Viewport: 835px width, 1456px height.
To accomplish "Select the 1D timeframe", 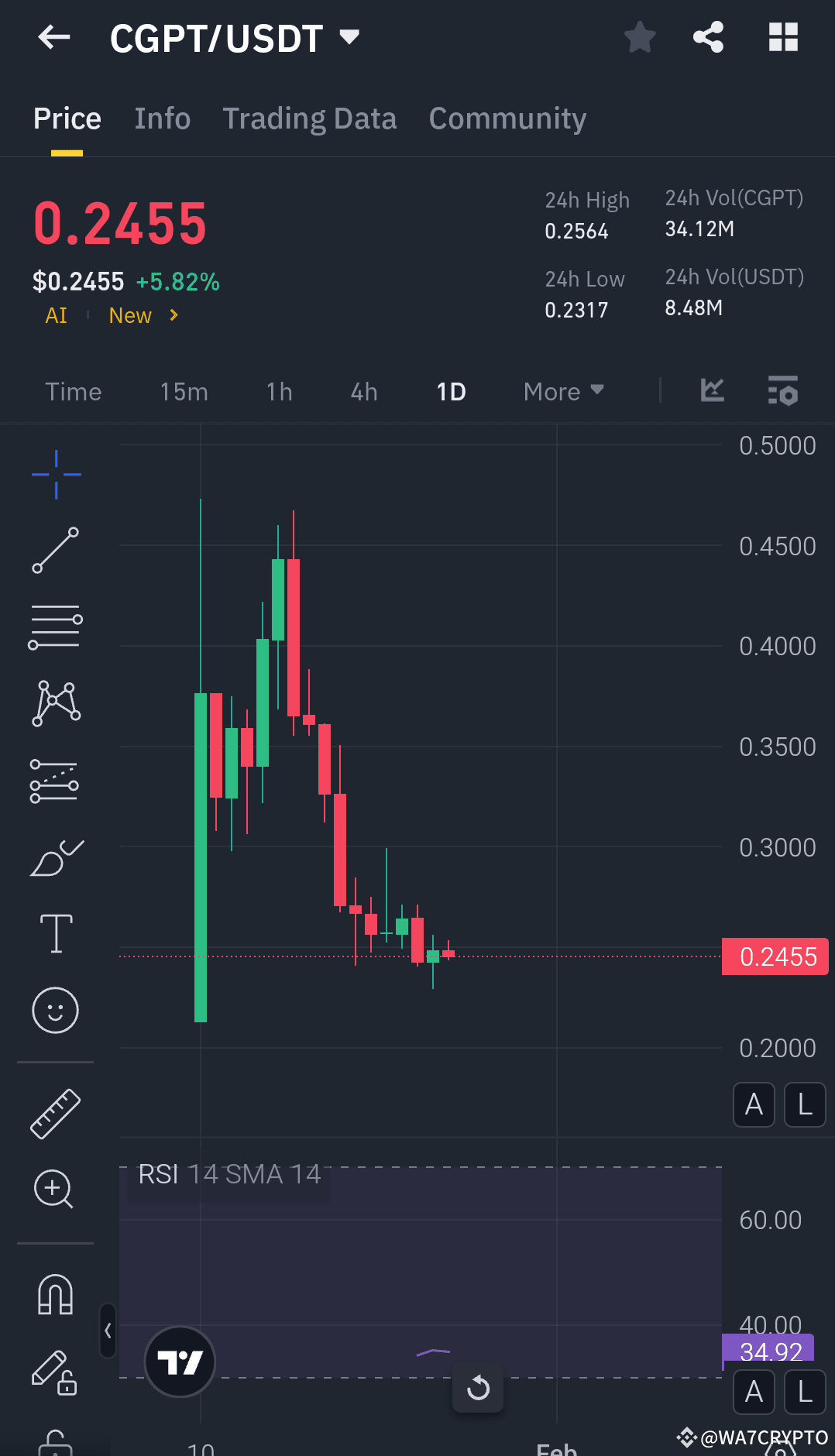I will (x=450, y=392).
